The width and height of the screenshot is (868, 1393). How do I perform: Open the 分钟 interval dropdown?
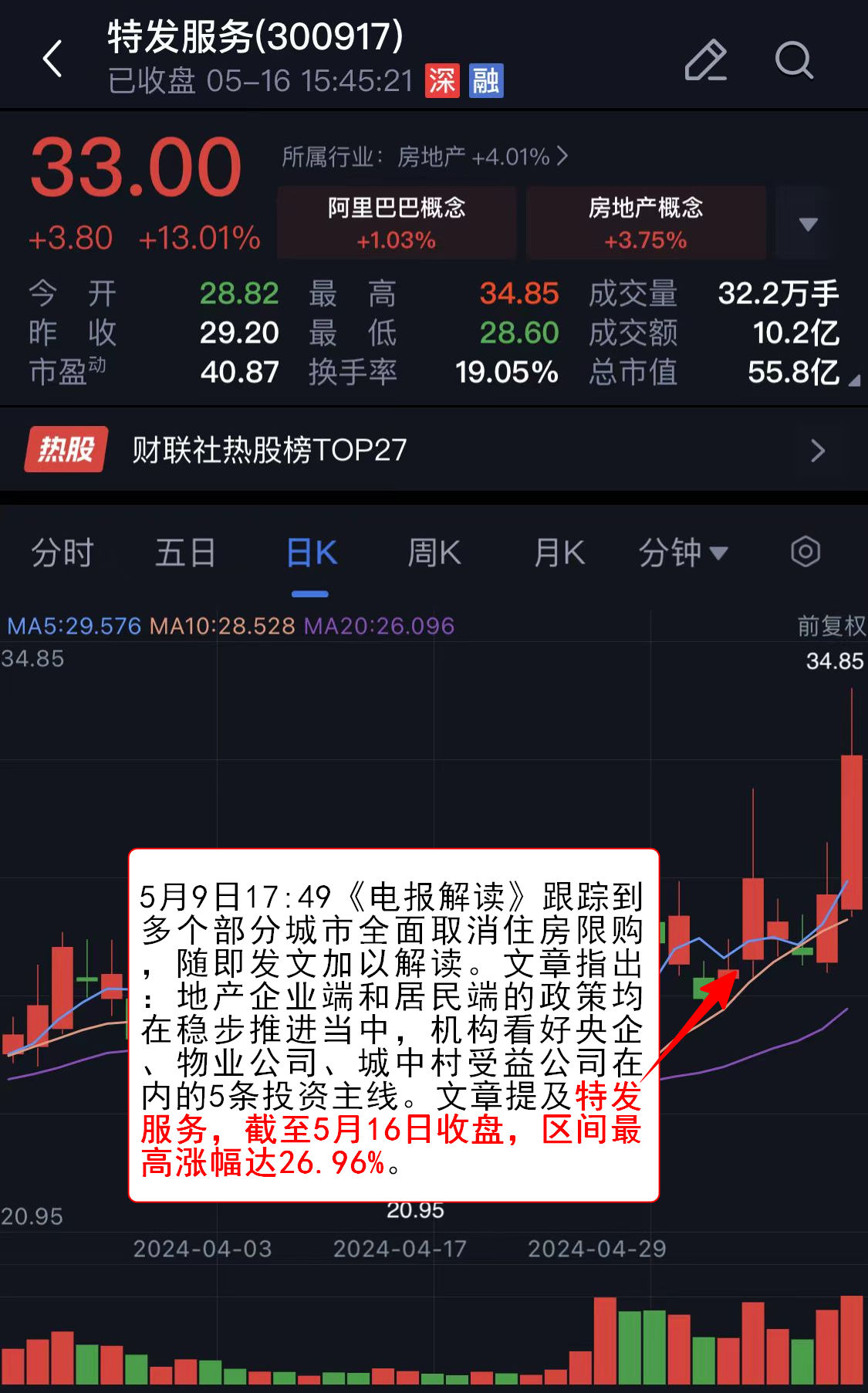(682, 553)
